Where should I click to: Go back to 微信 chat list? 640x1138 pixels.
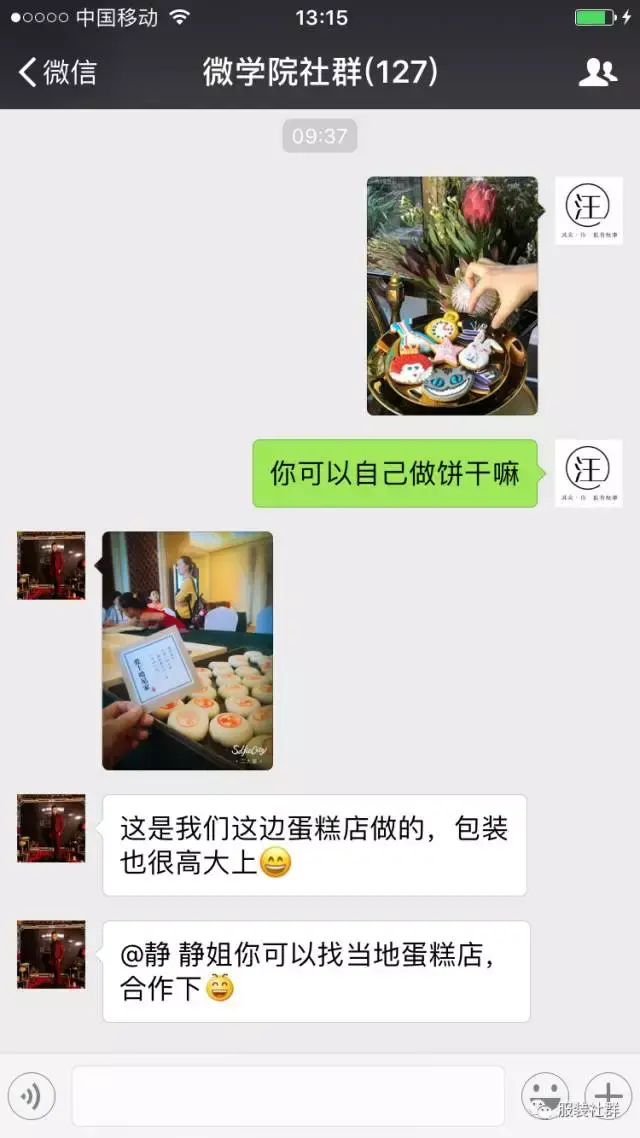58,72
